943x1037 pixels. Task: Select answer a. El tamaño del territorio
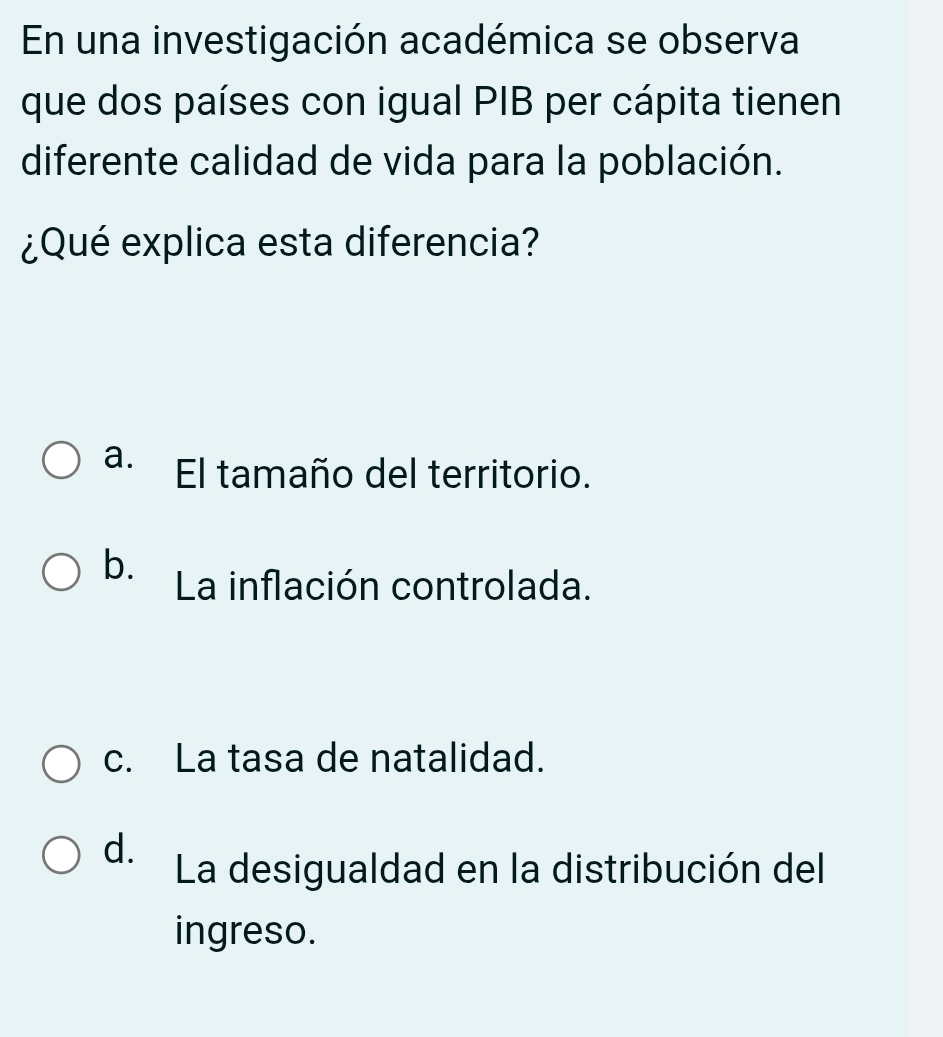pos(62,460)
